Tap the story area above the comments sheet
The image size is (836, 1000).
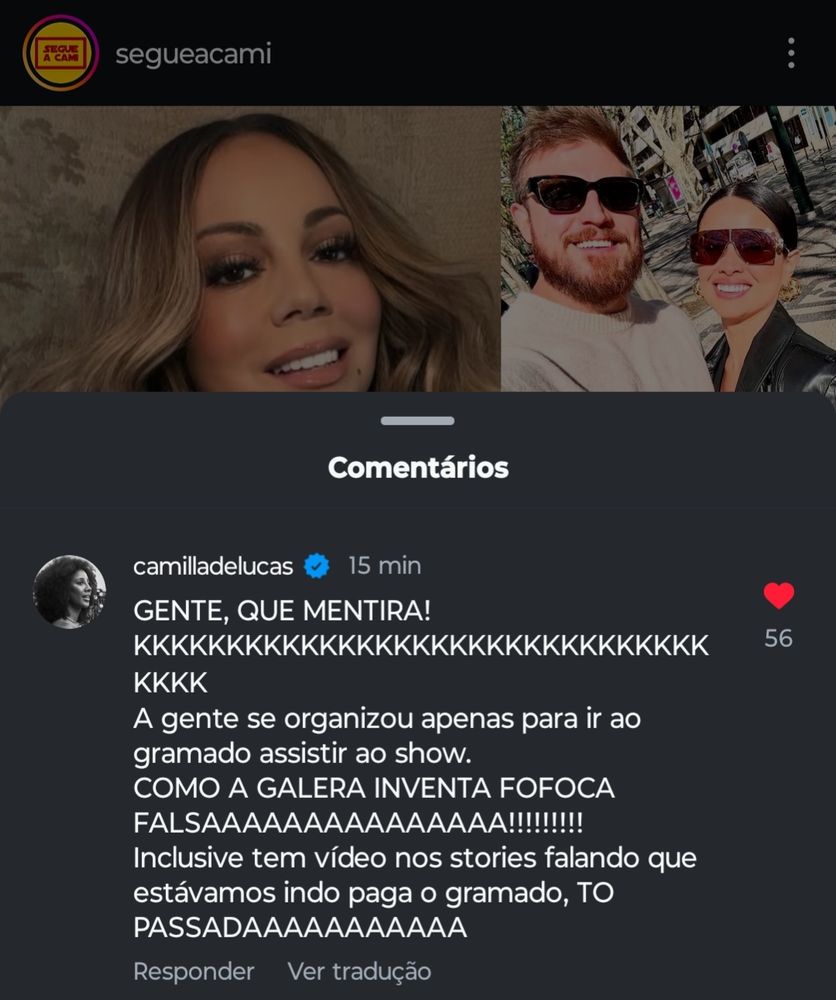click(417, 250)
